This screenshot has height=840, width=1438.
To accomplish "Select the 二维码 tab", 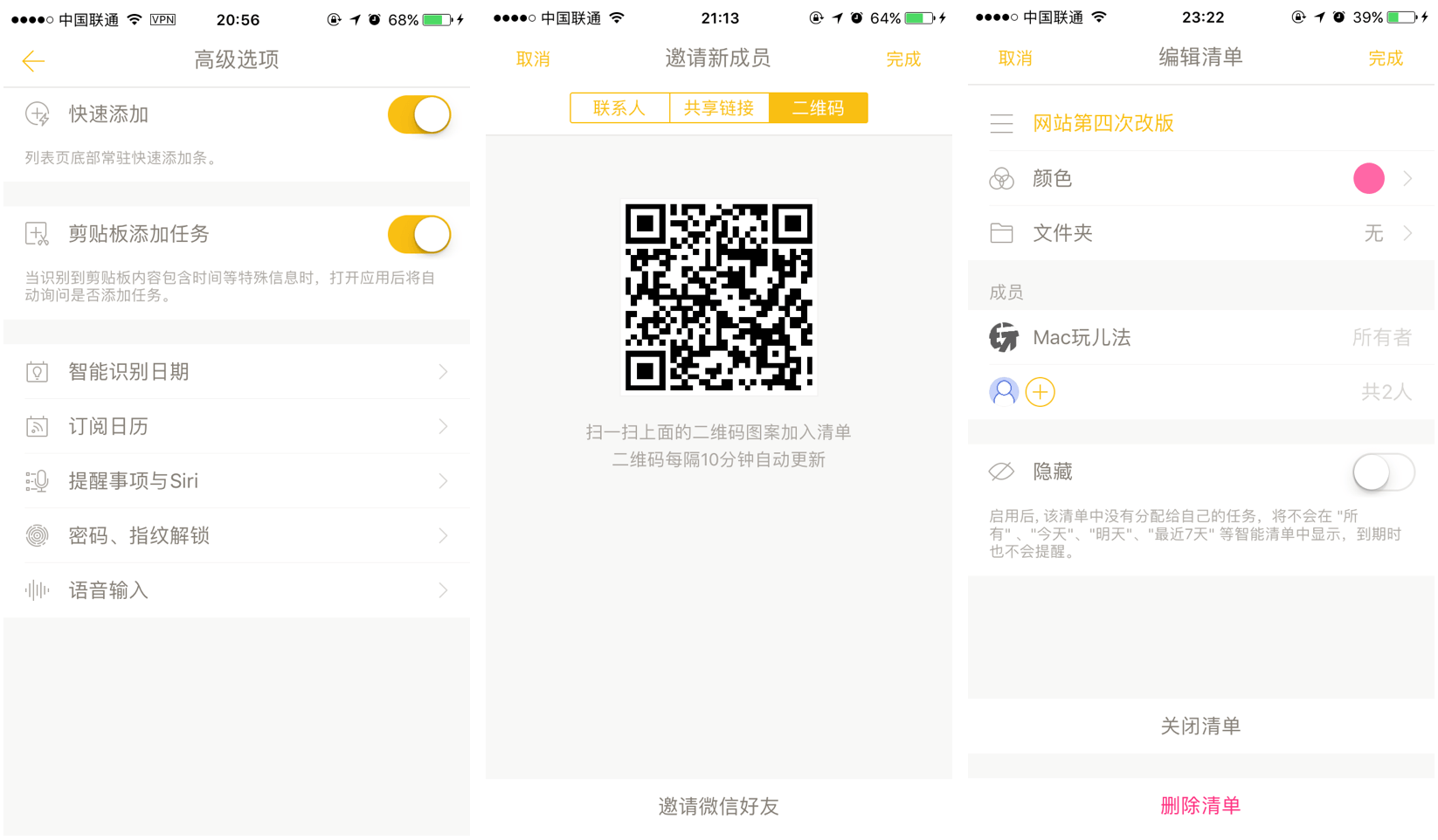I will click(x=818, y=108).
